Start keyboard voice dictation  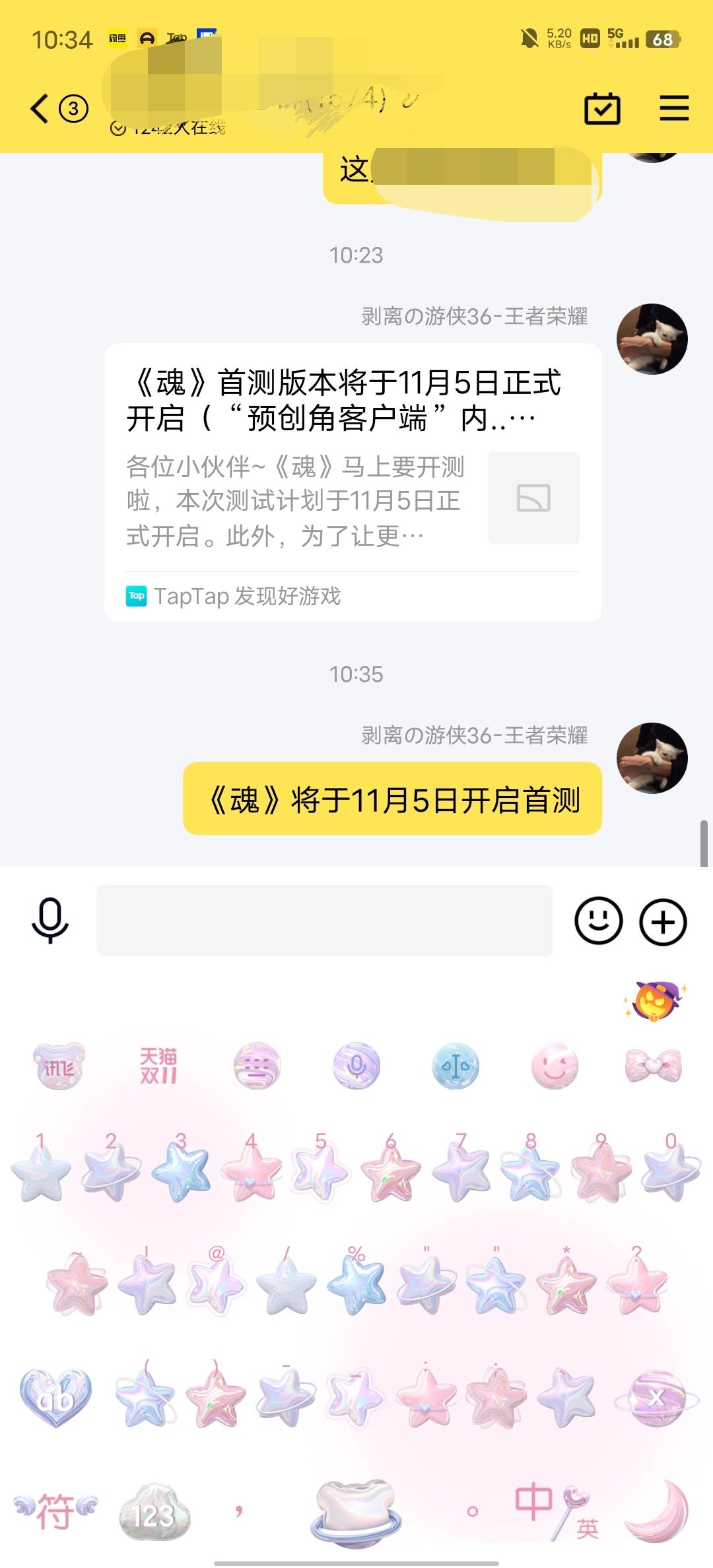[x=356, y=1066]
